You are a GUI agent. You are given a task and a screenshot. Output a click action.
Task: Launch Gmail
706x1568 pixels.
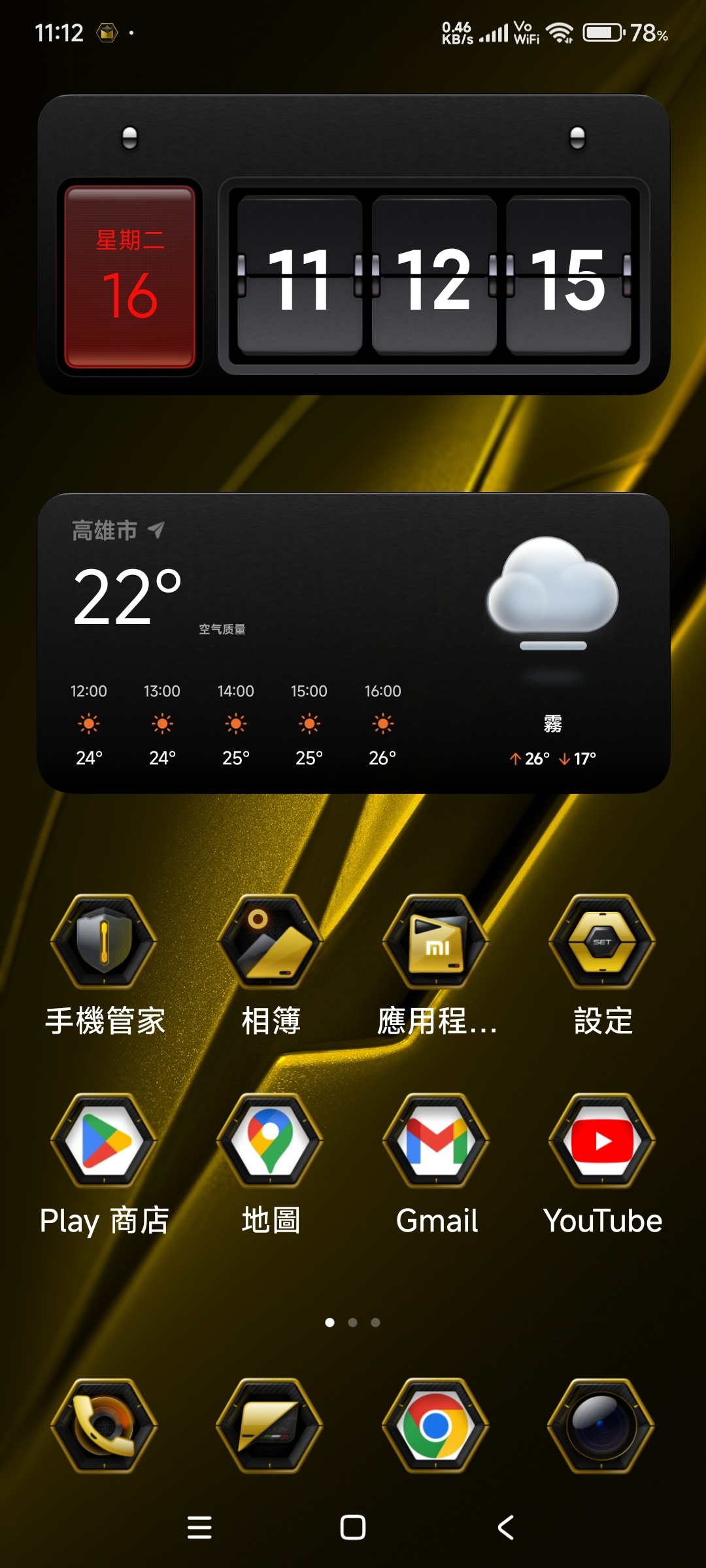(x=437, y=1141)
